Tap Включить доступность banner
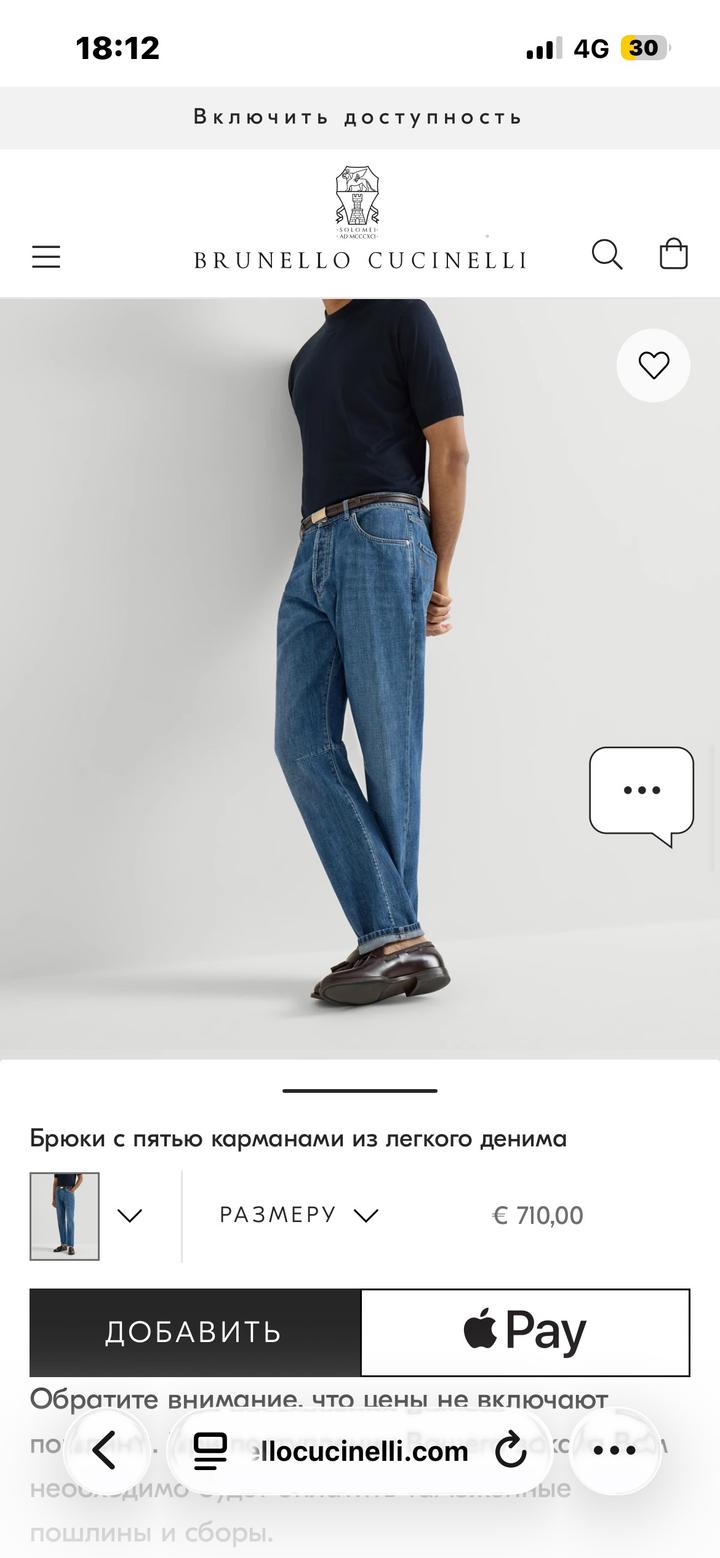The height and width of the screenshot is (1558, 720). click(360, 117)
